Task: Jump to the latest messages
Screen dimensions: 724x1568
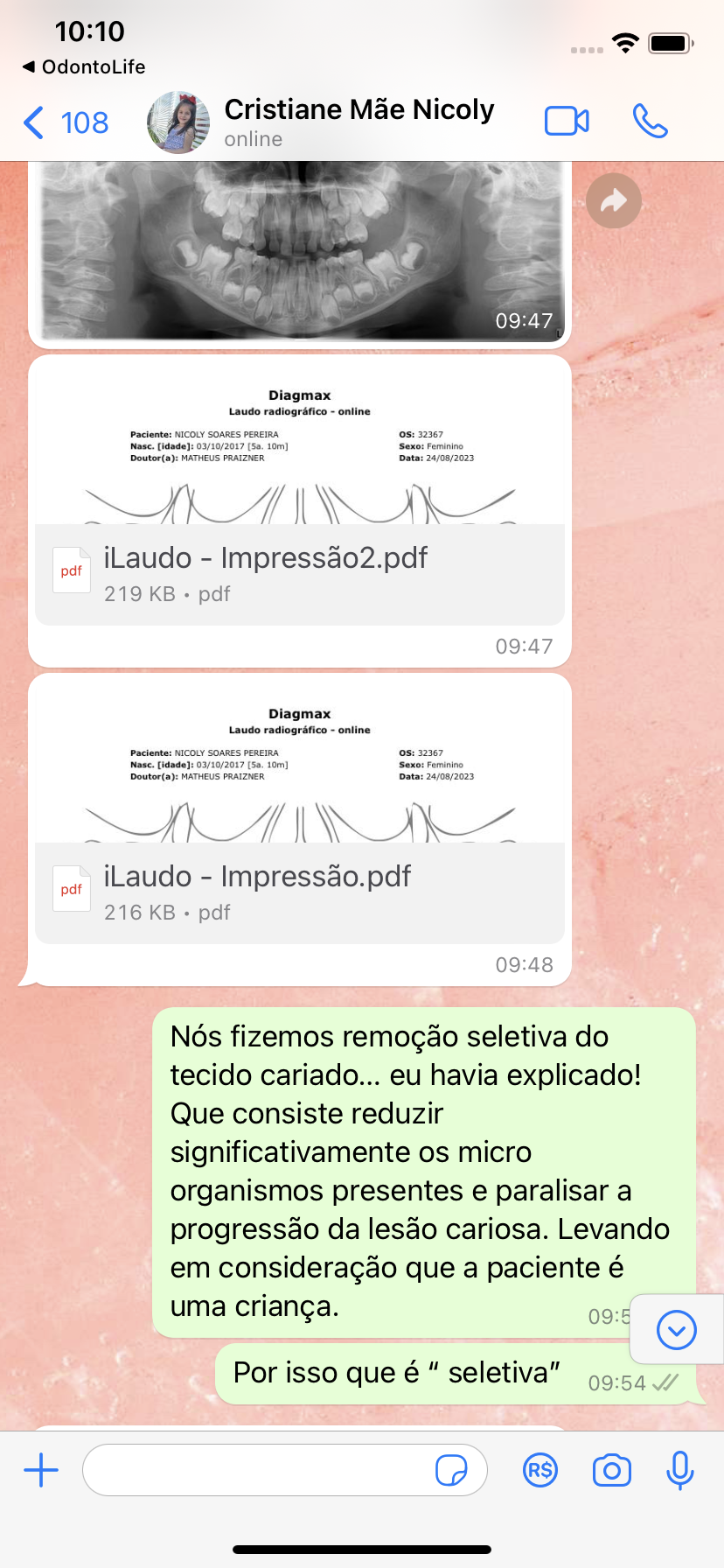Action: (676, 1330)
